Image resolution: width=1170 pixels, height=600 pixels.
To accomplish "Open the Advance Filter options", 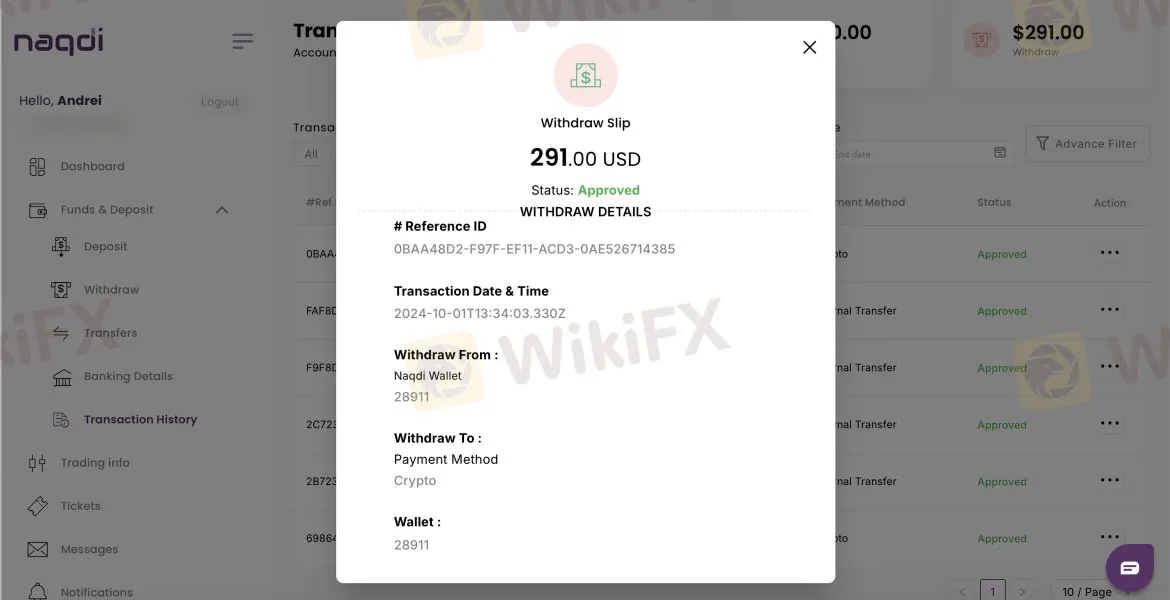I will click(1087, 144).
